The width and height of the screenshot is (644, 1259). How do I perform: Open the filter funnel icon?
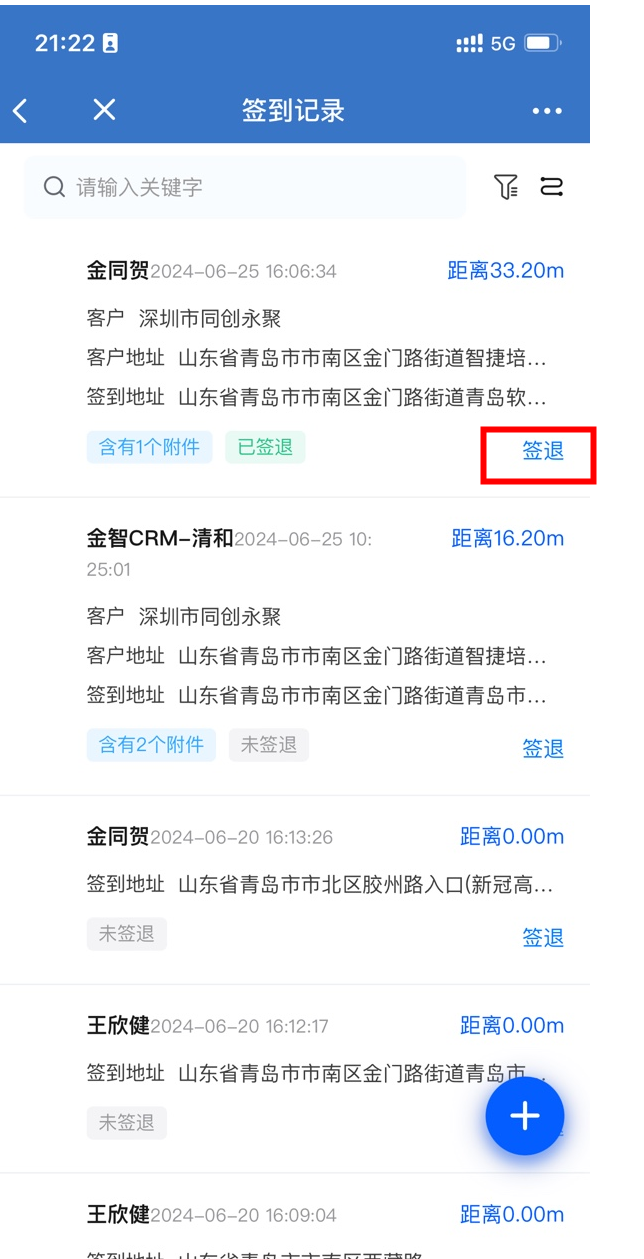tap(506, 187)
